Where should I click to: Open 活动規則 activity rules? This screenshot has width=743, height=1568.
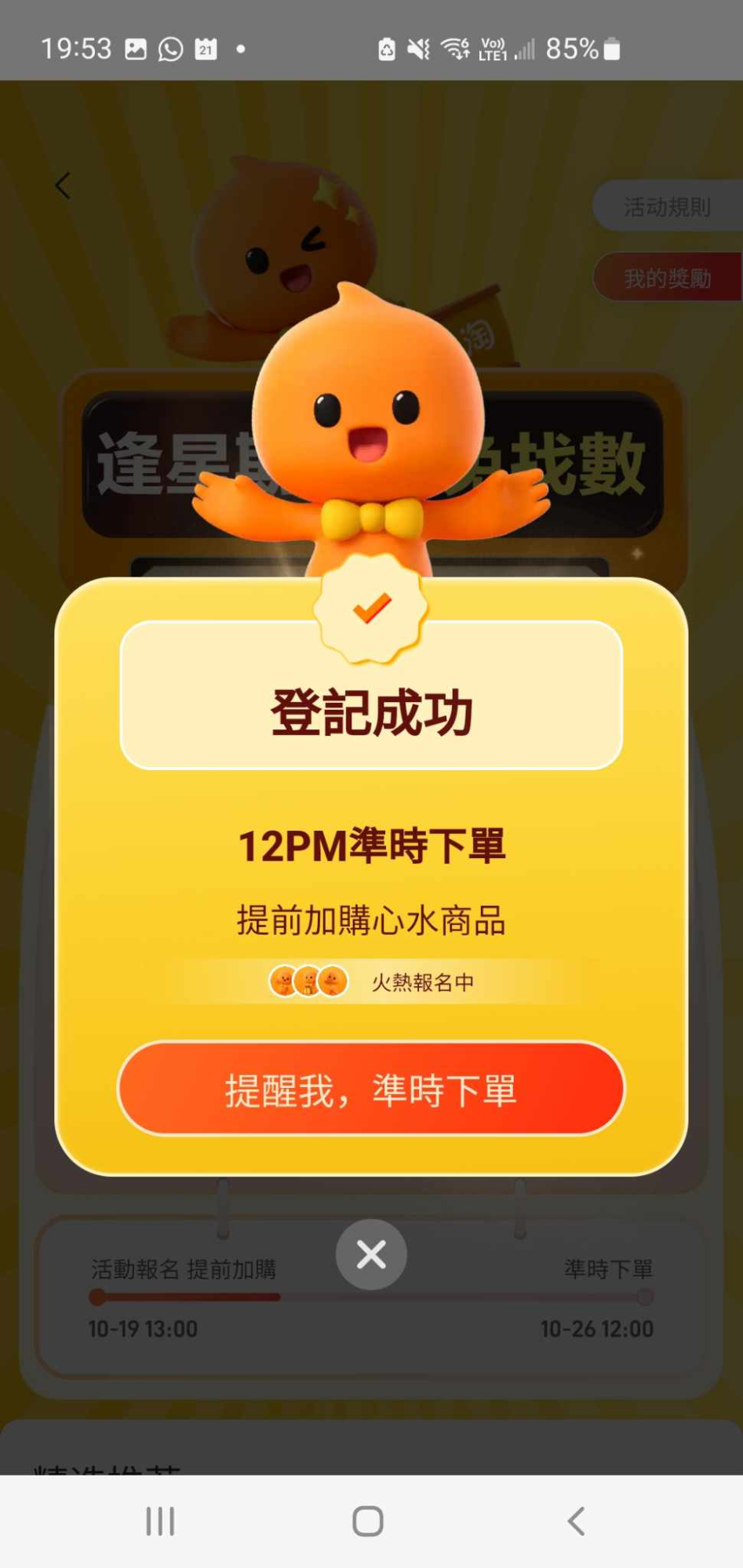[667, 207]
